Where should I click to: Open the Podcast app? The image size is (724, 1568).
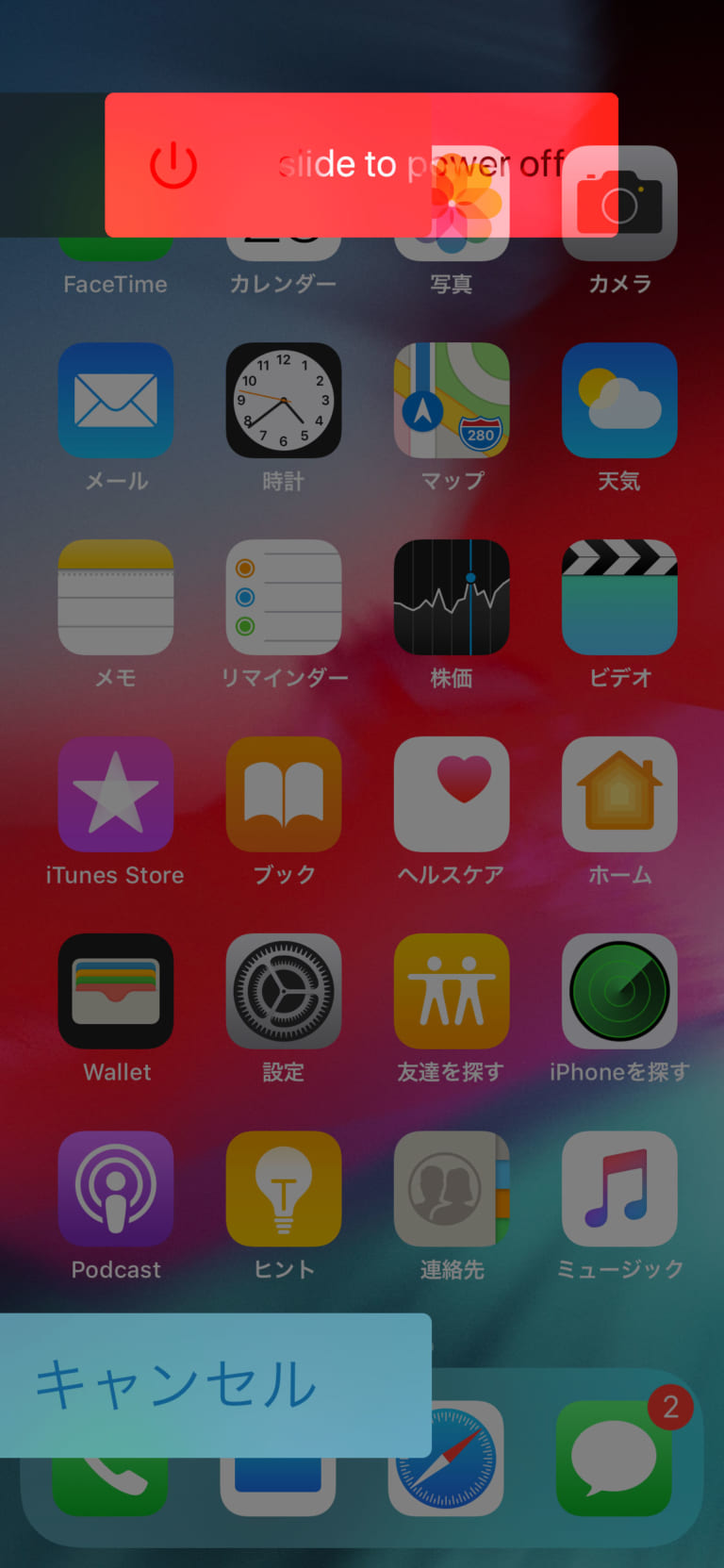[116, 1188]
